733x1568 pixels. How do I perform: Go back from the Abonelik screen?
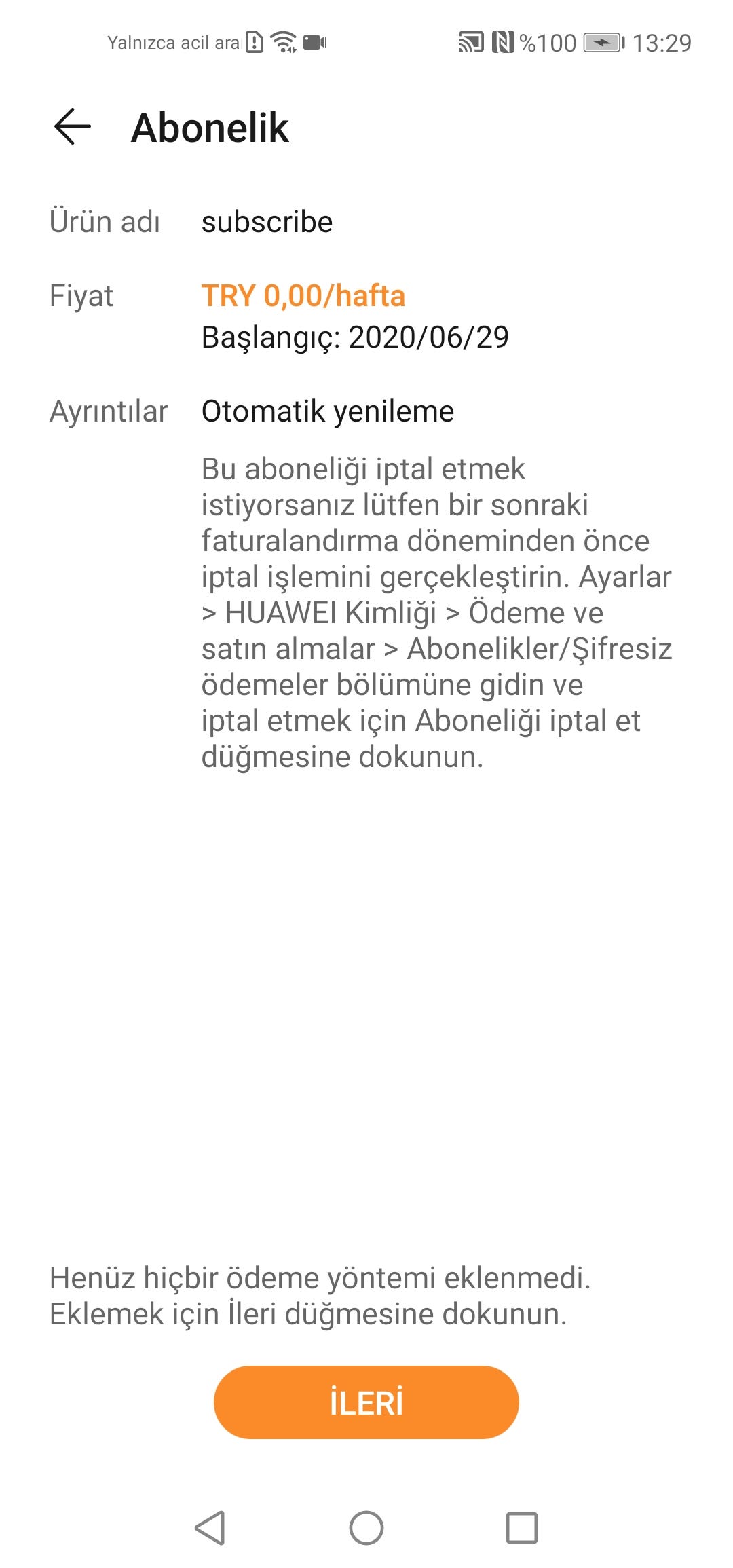click(x=73, y=127)
